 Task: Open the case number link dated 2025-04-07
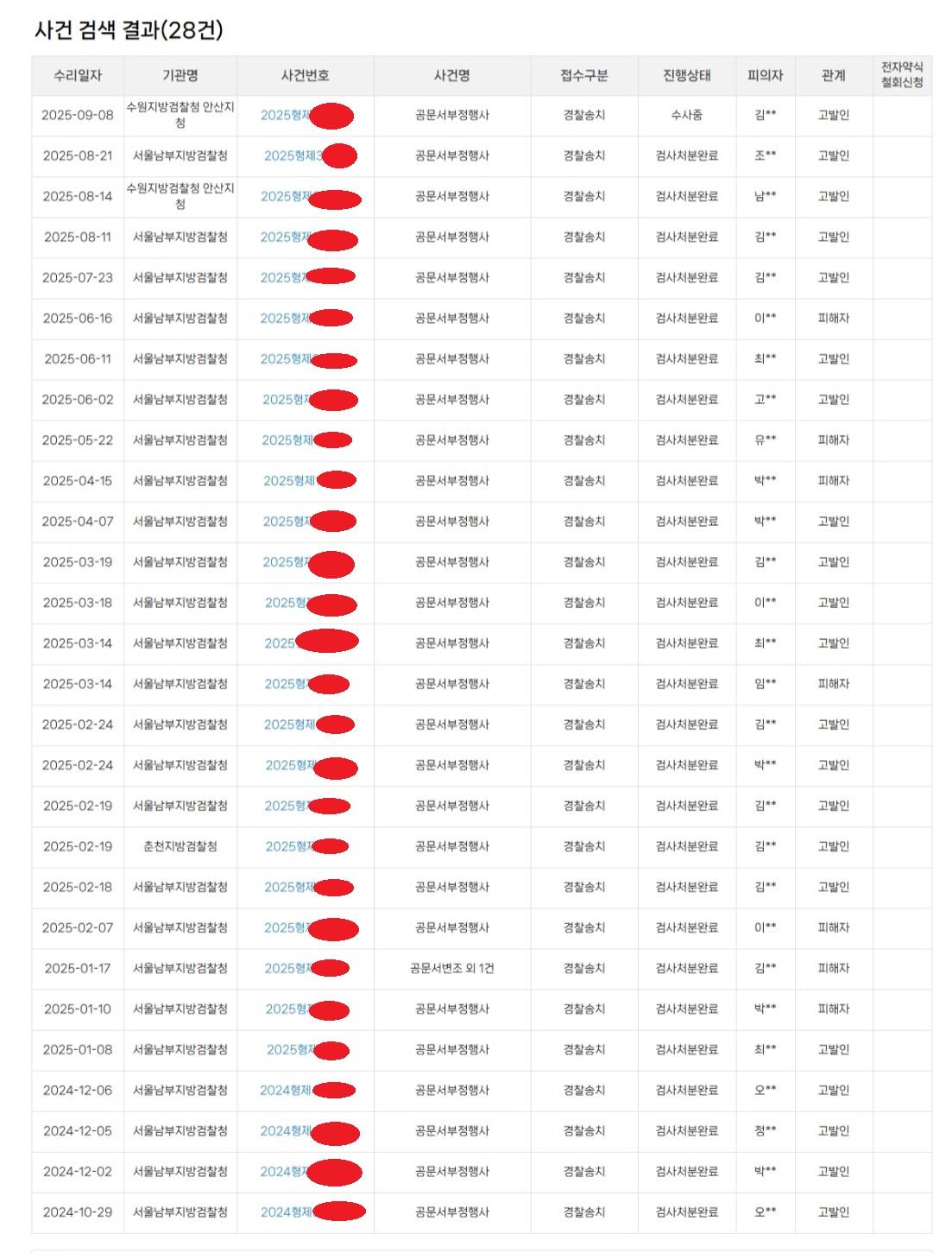287,522
